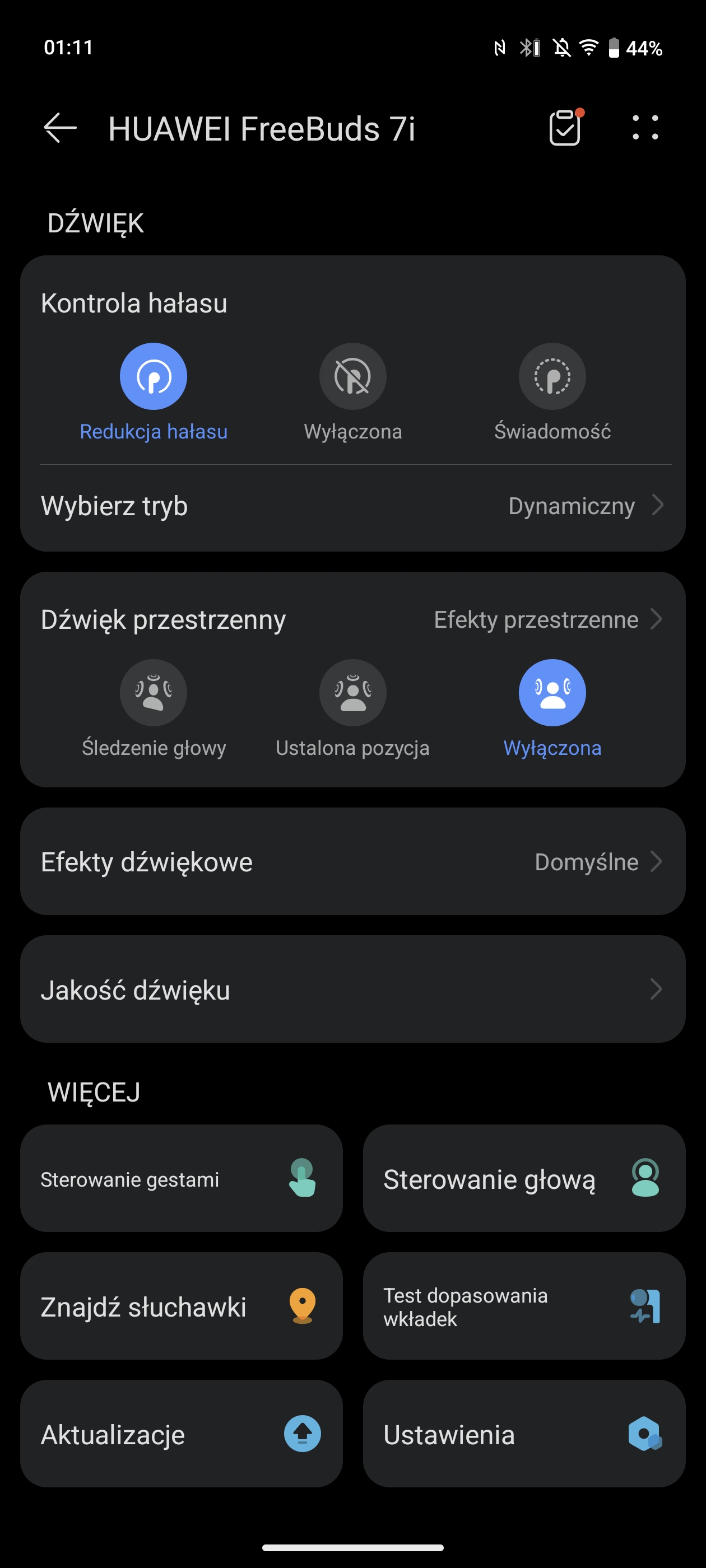Open Efekty dźwiękowe settings
706x1568 pixels.
click(352, 861)
